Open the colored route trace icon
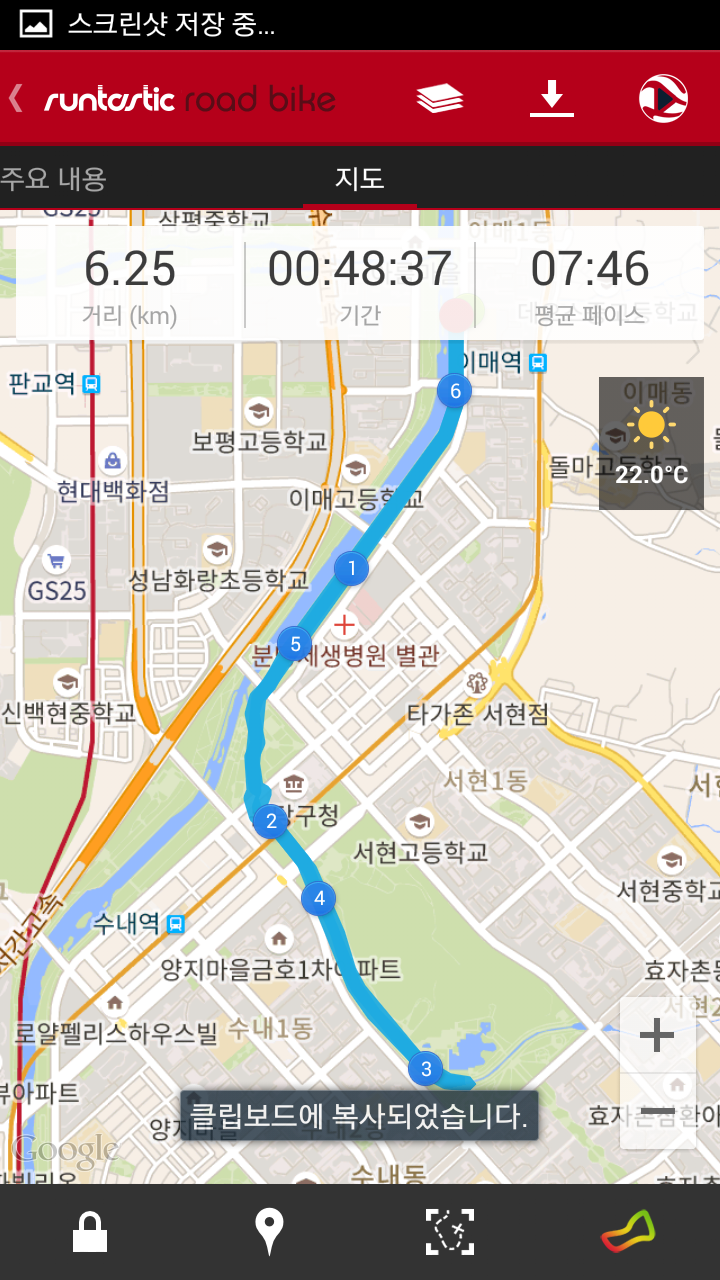 pos(628,1232)
